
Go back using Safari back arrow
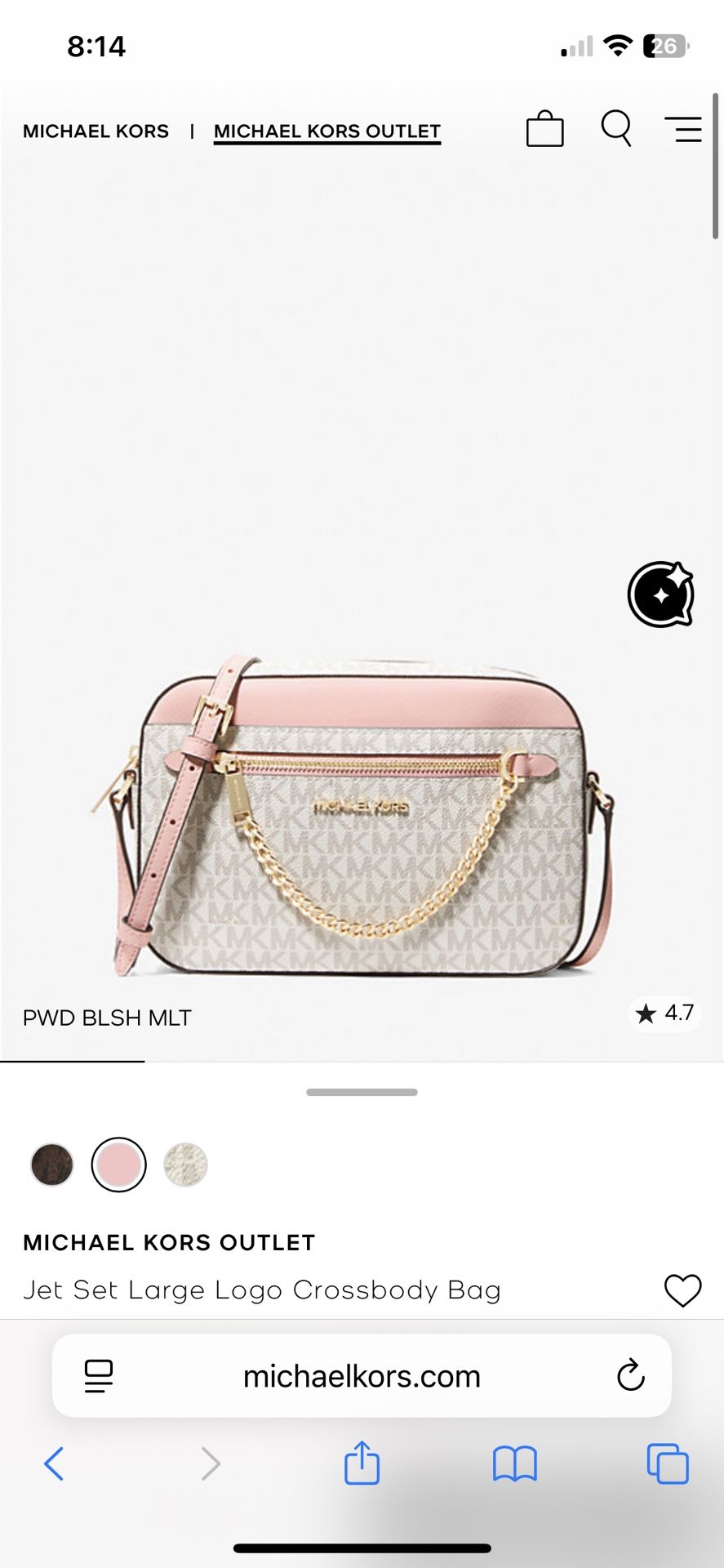(x=54, y=1464)
